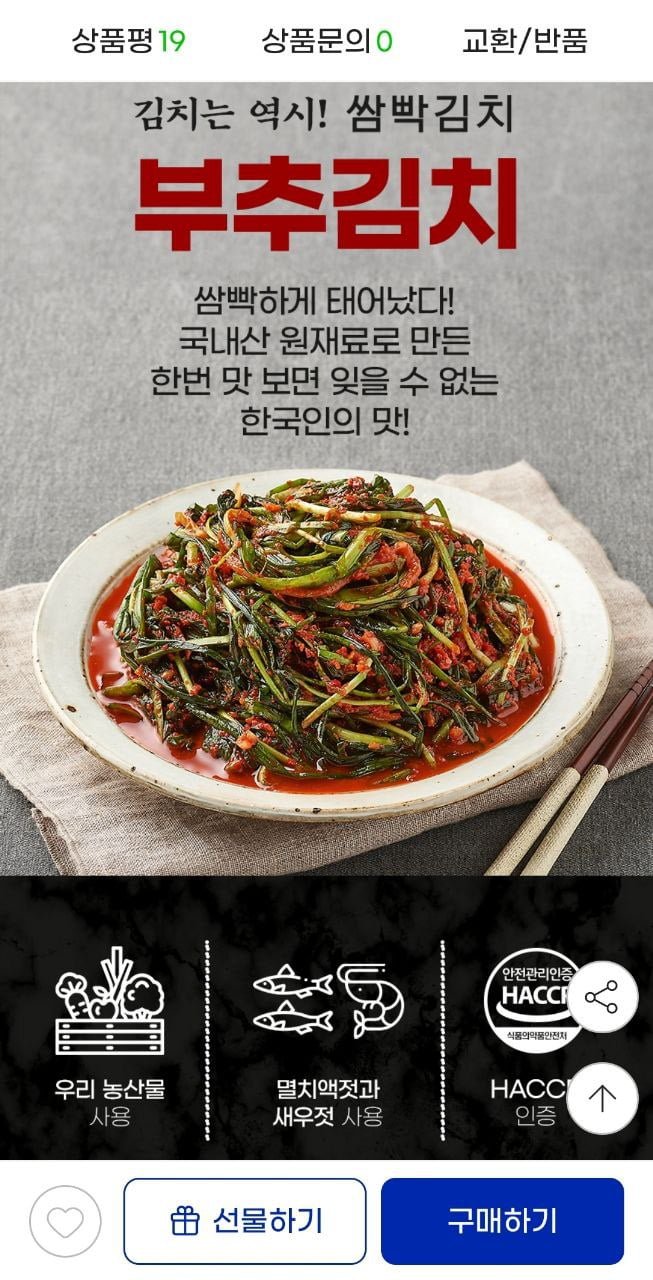Switch to the 상품평 reviews tab
The width and height of the screenshot is (653, 1280).
(x=128, y=41)
